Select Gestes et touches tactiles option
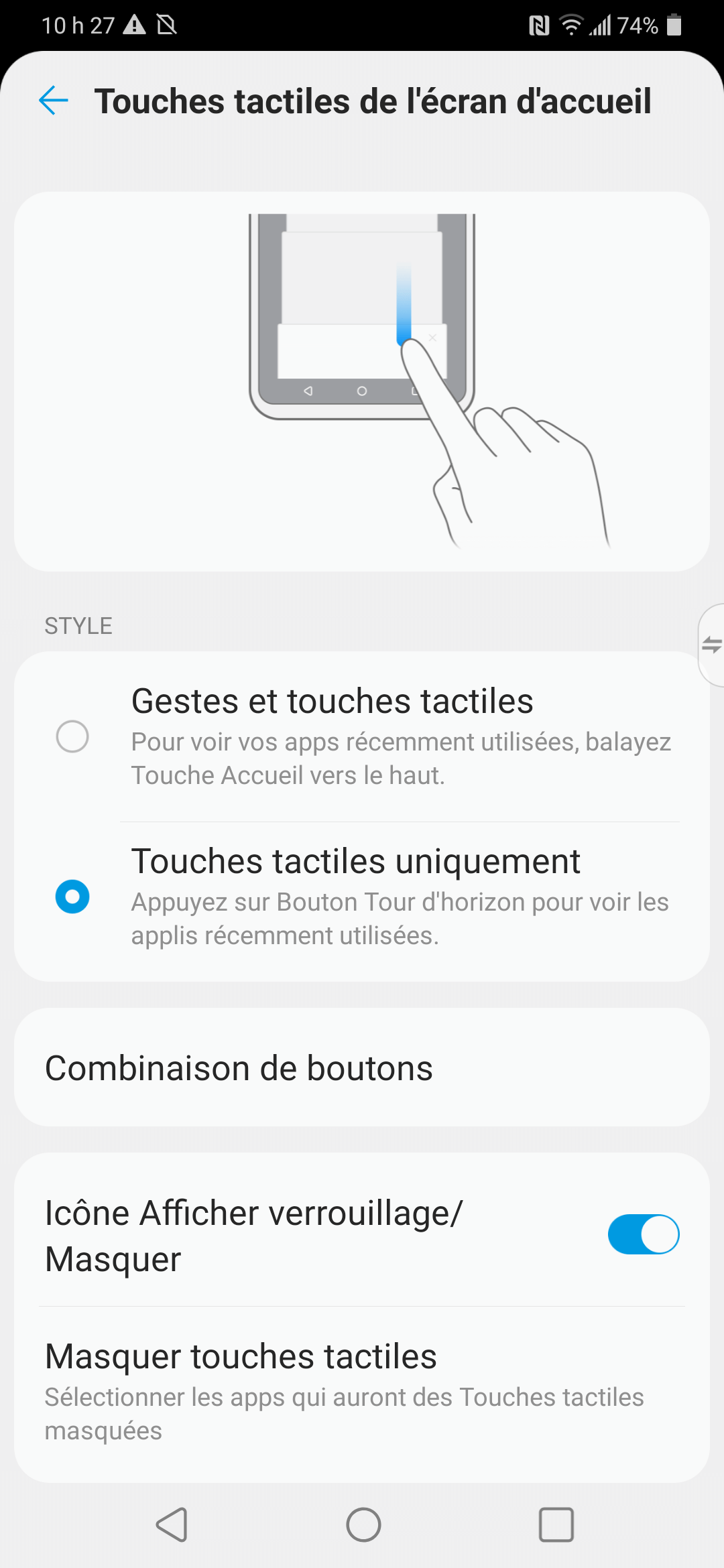724x1568 pixels. 72,736
